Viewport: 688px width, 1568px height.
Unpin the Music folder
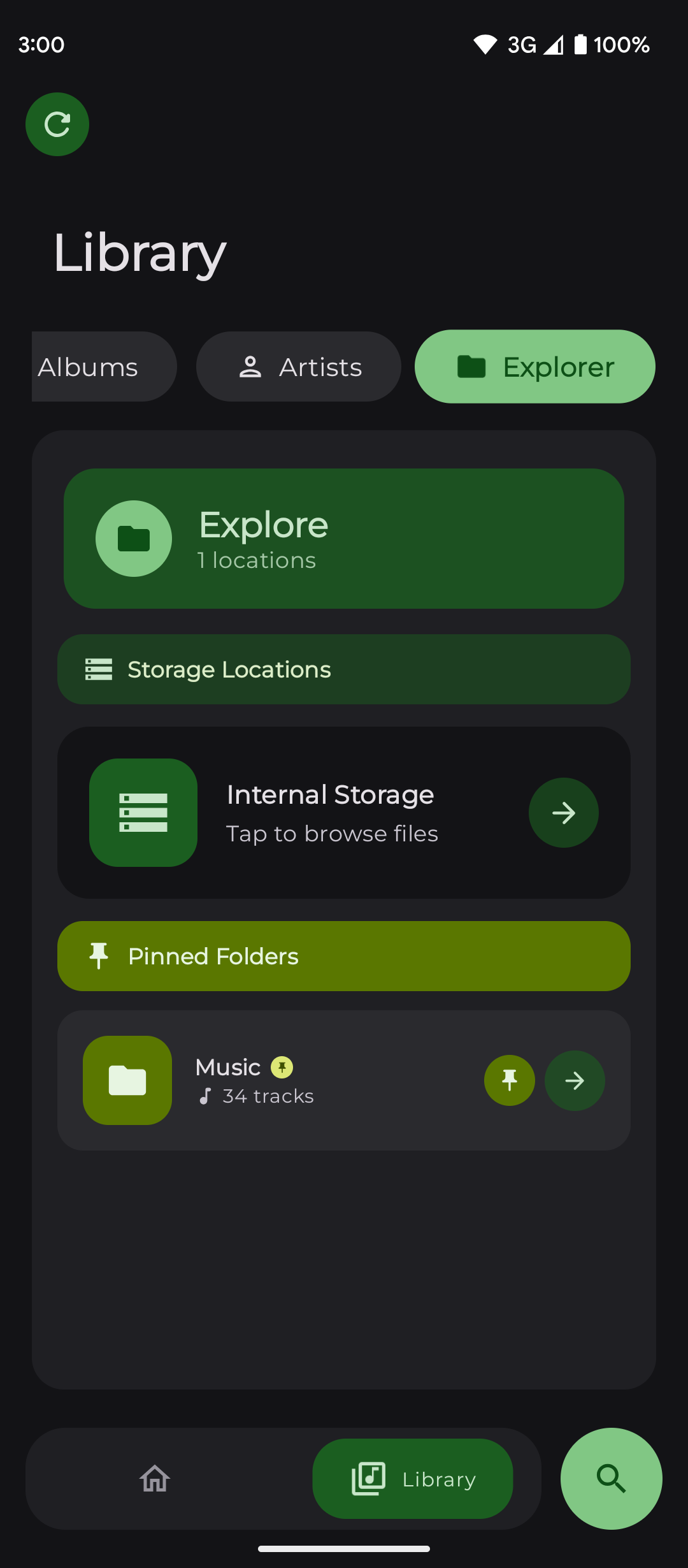(x=510, y=1080)
